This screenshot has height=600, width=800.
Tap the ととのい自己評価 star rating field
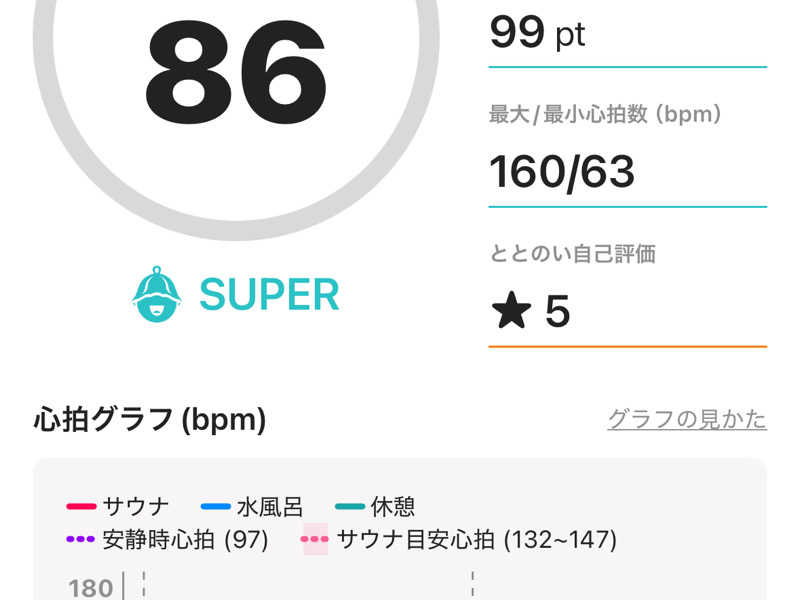coord(627,311)
